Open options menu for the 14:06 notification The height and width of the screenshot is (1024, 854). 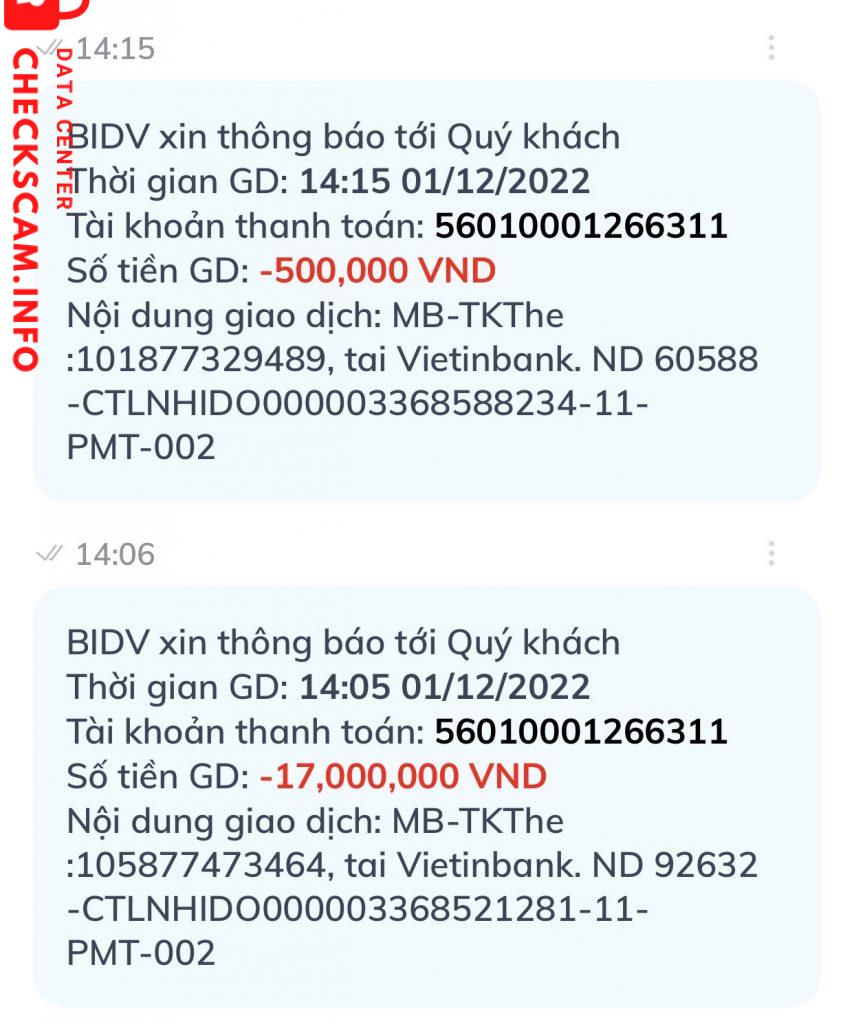pyautogui.click(x=771, y=553)
